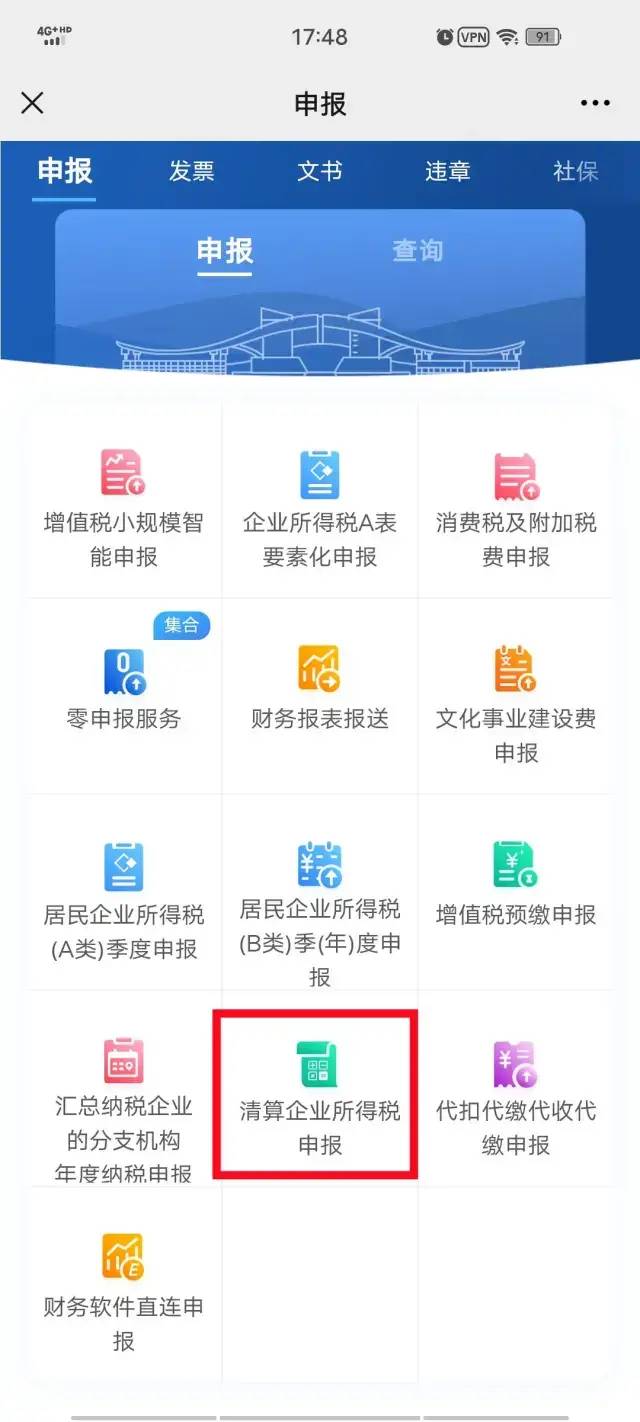The image size is (640, 1422).
Task: Open the three-dot overflow menu
Action: pos(595,103)
